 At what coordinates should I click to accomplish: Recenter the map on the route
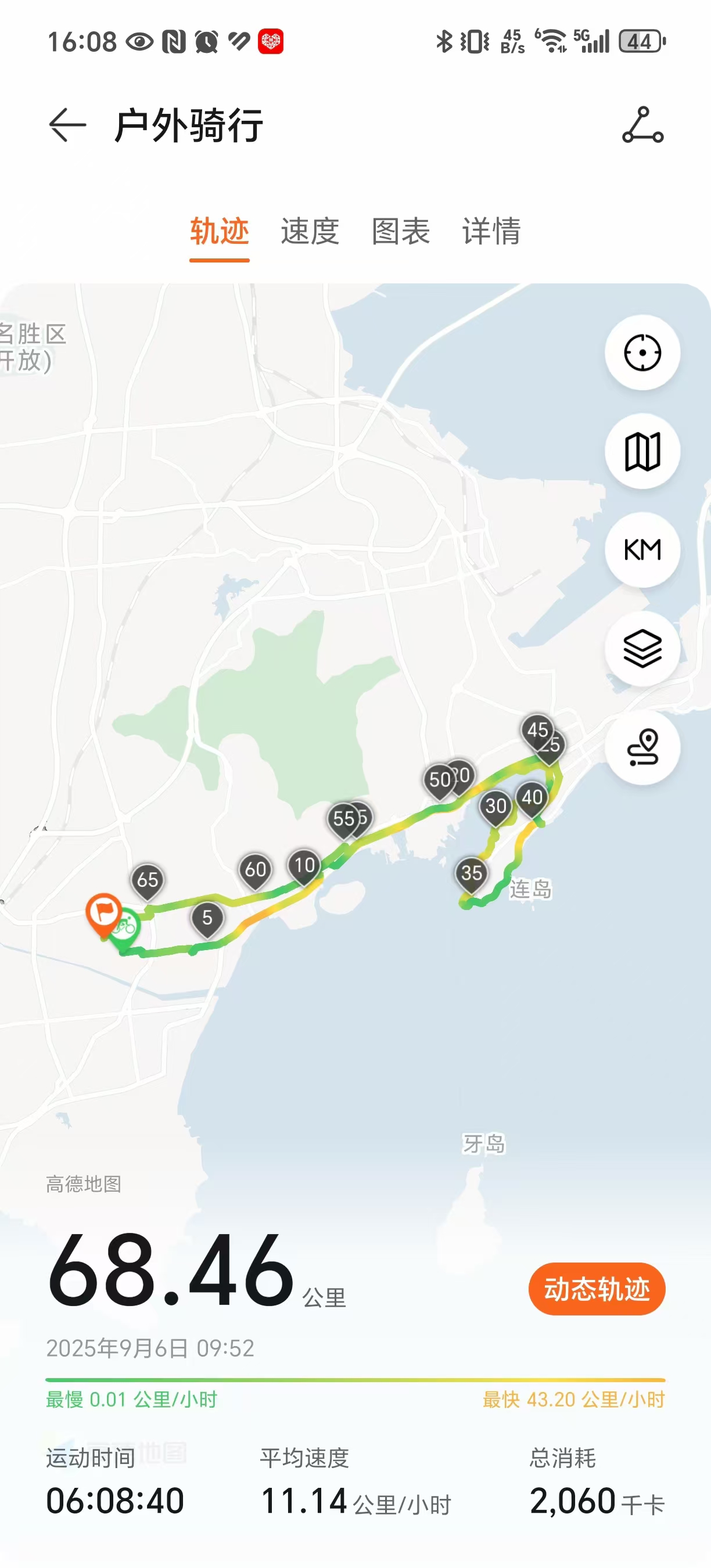pyautogui.click(x=642, y=353)
